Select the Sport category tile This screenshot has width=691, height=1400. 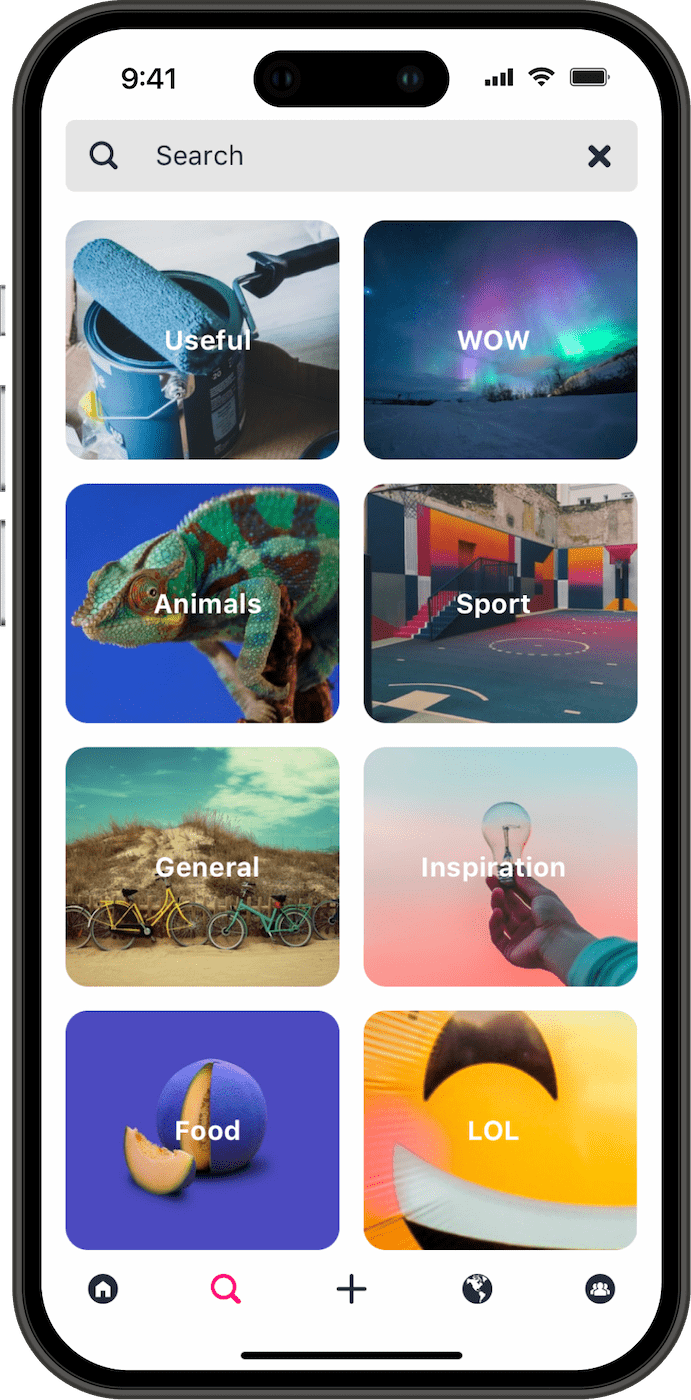(500, 603)
